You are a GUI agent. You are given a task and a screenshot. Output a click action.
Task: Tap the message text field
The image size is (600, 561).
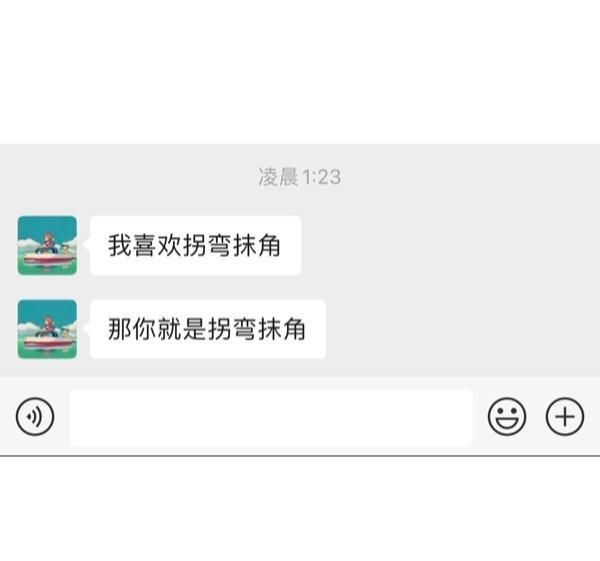270,417
